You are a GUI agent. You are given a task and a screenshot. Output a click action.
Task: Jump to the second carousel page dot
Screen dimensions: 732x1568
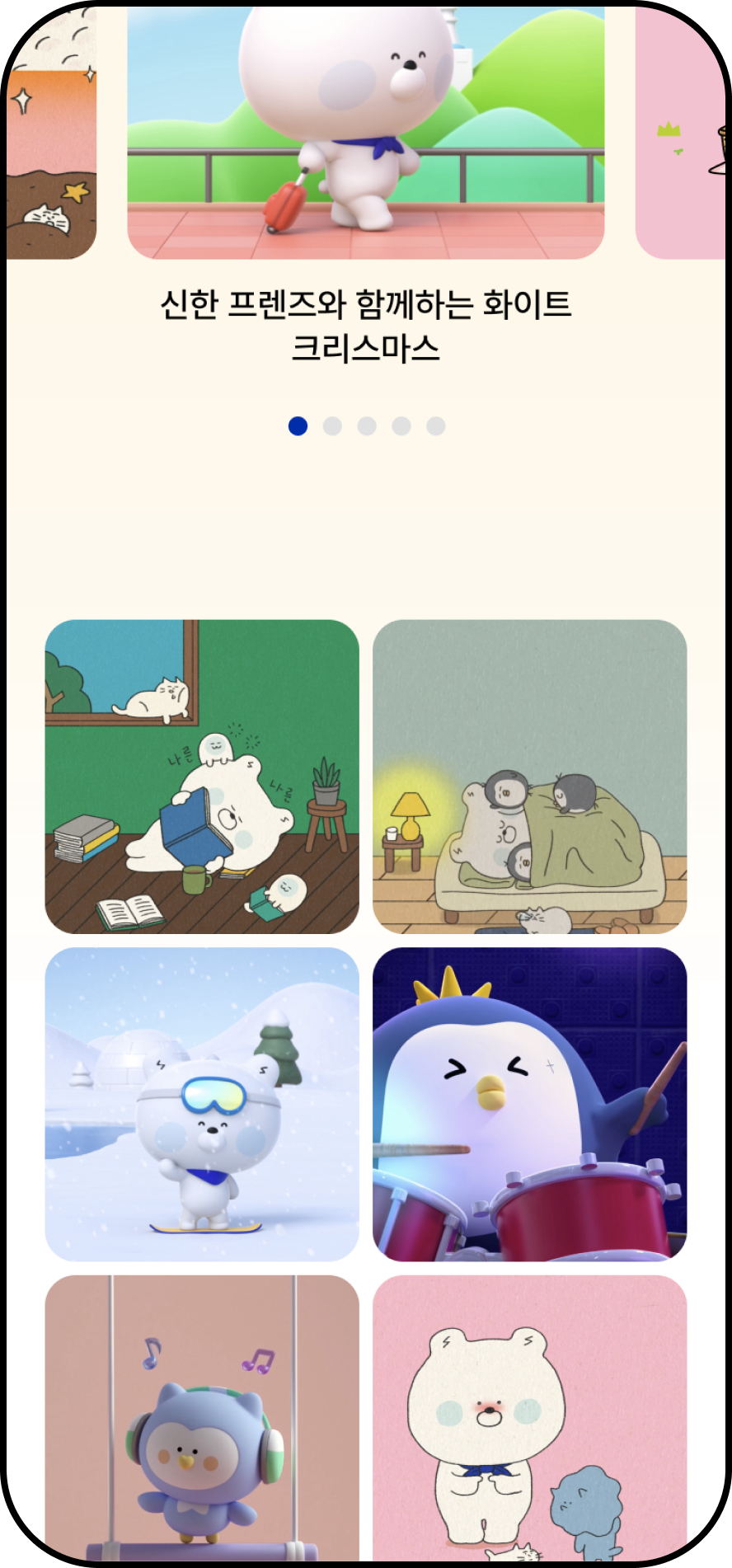pyautogui.click(x=332, y=426)
